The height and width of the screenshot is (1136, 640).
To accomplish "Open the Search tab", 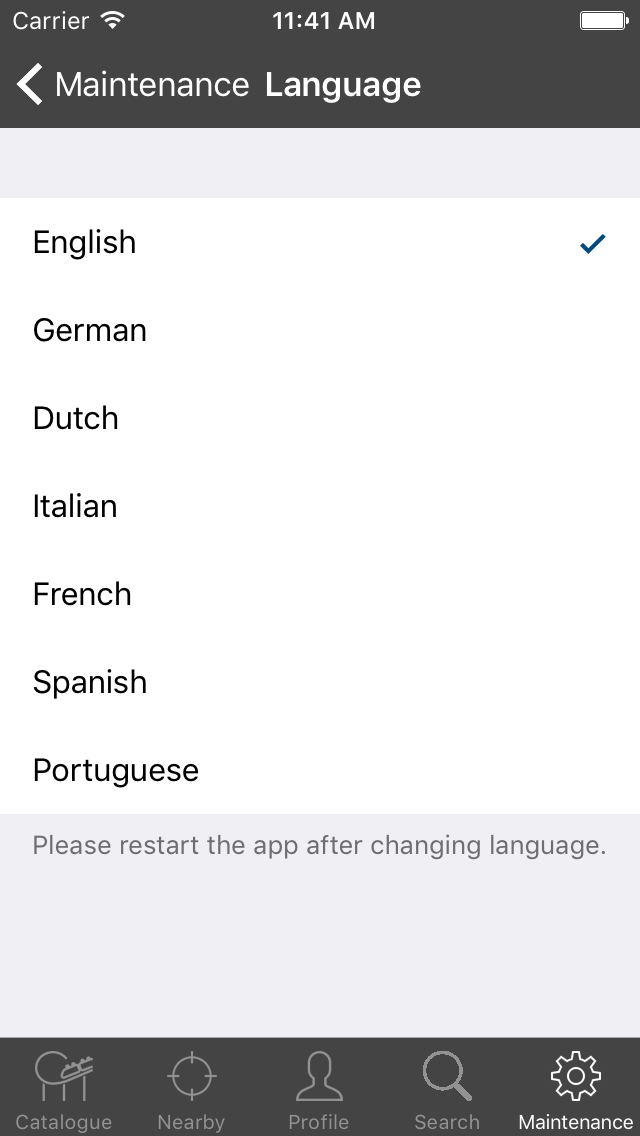I will [x=447, y=1088].
